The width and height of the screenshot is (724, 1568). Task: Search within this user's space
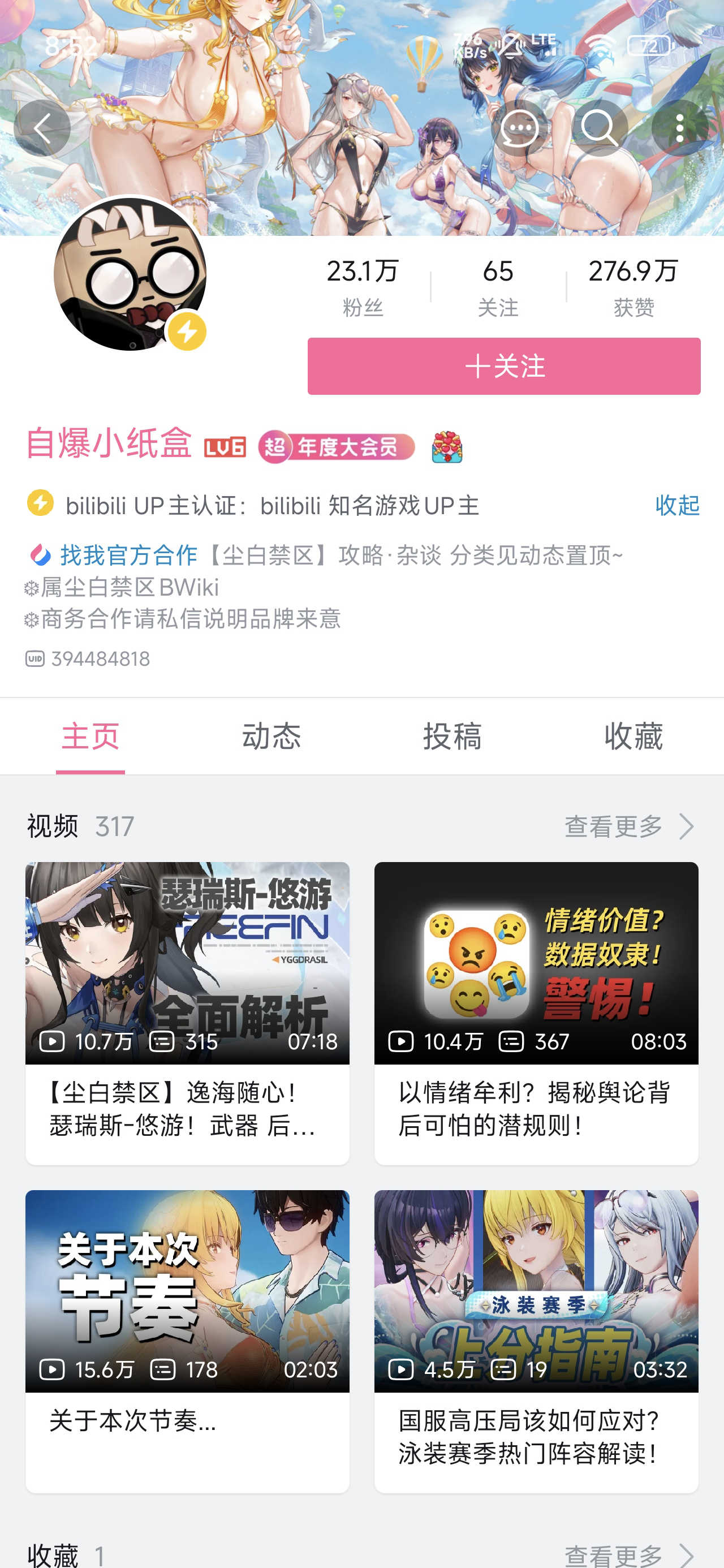pyautogui.click(x=599, y=128)
